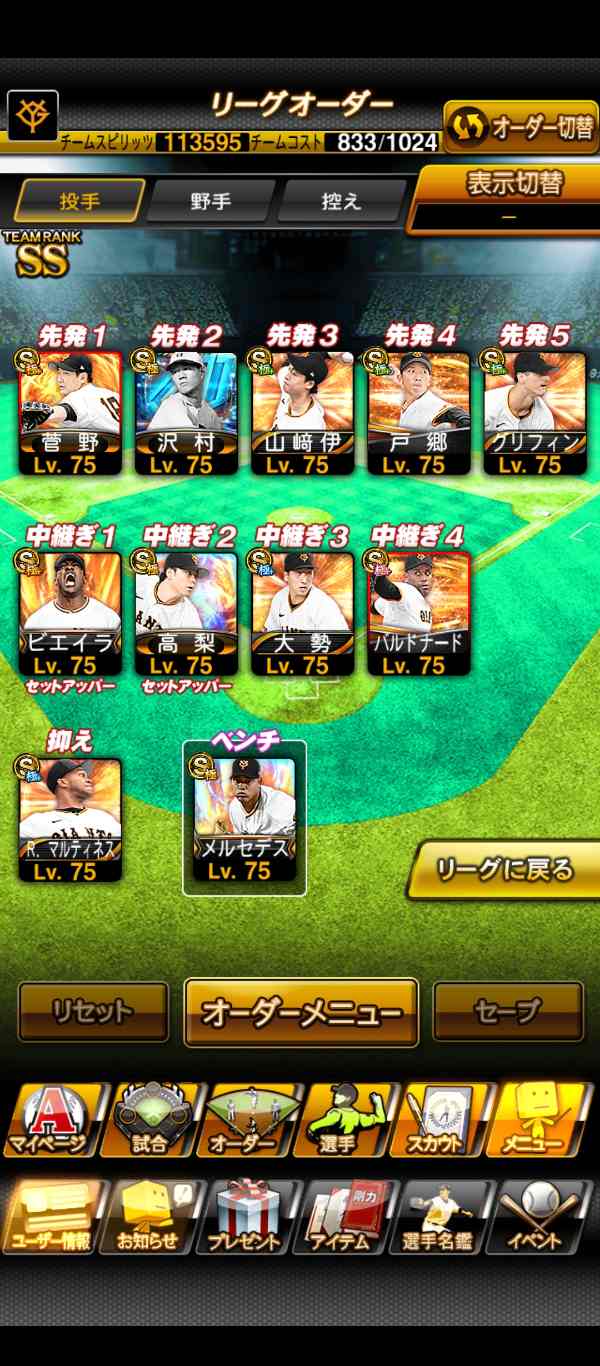600x1366 pixels.
Task: Return to league with リーグに戻る
Action: pos(505,870)
